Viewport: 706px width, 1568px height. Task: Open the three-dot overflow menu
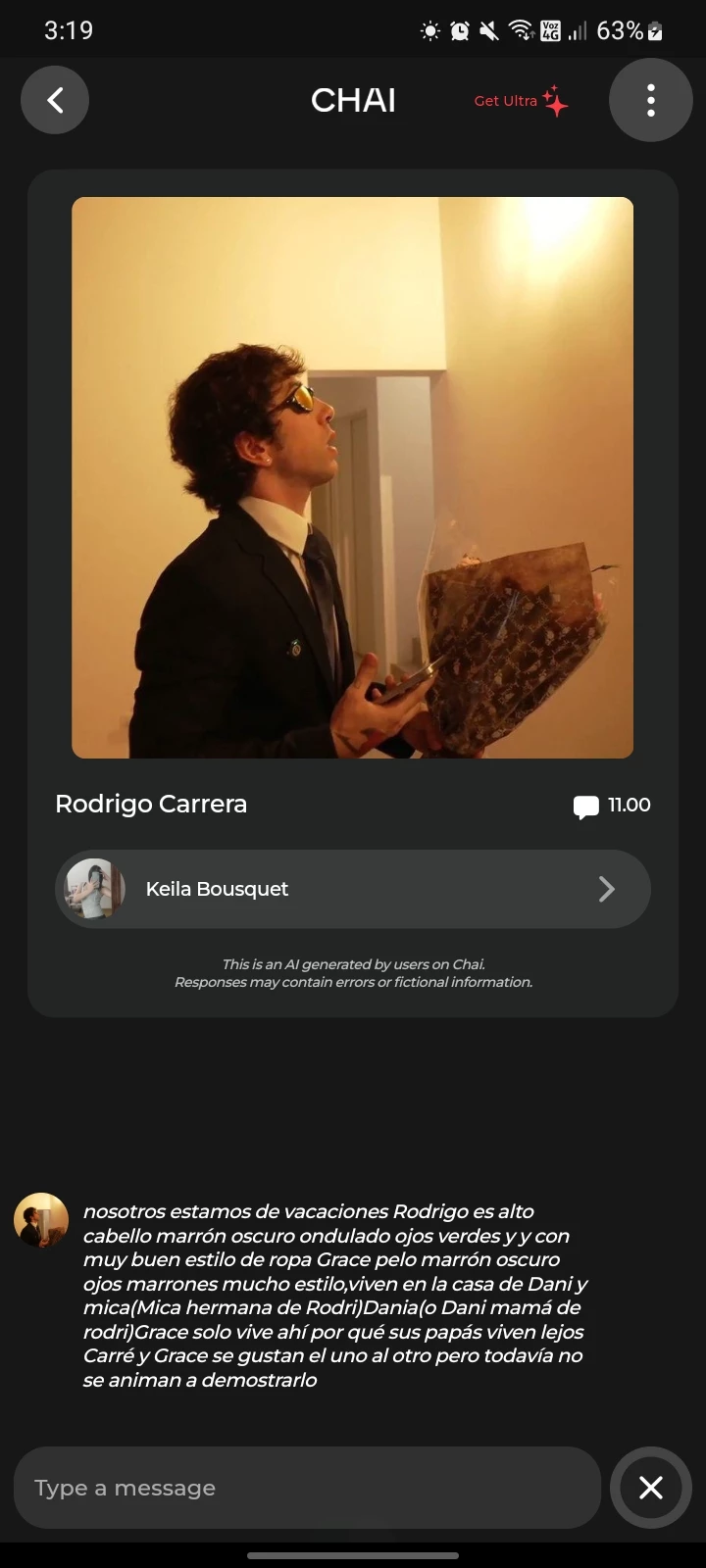tap(650, 100)
